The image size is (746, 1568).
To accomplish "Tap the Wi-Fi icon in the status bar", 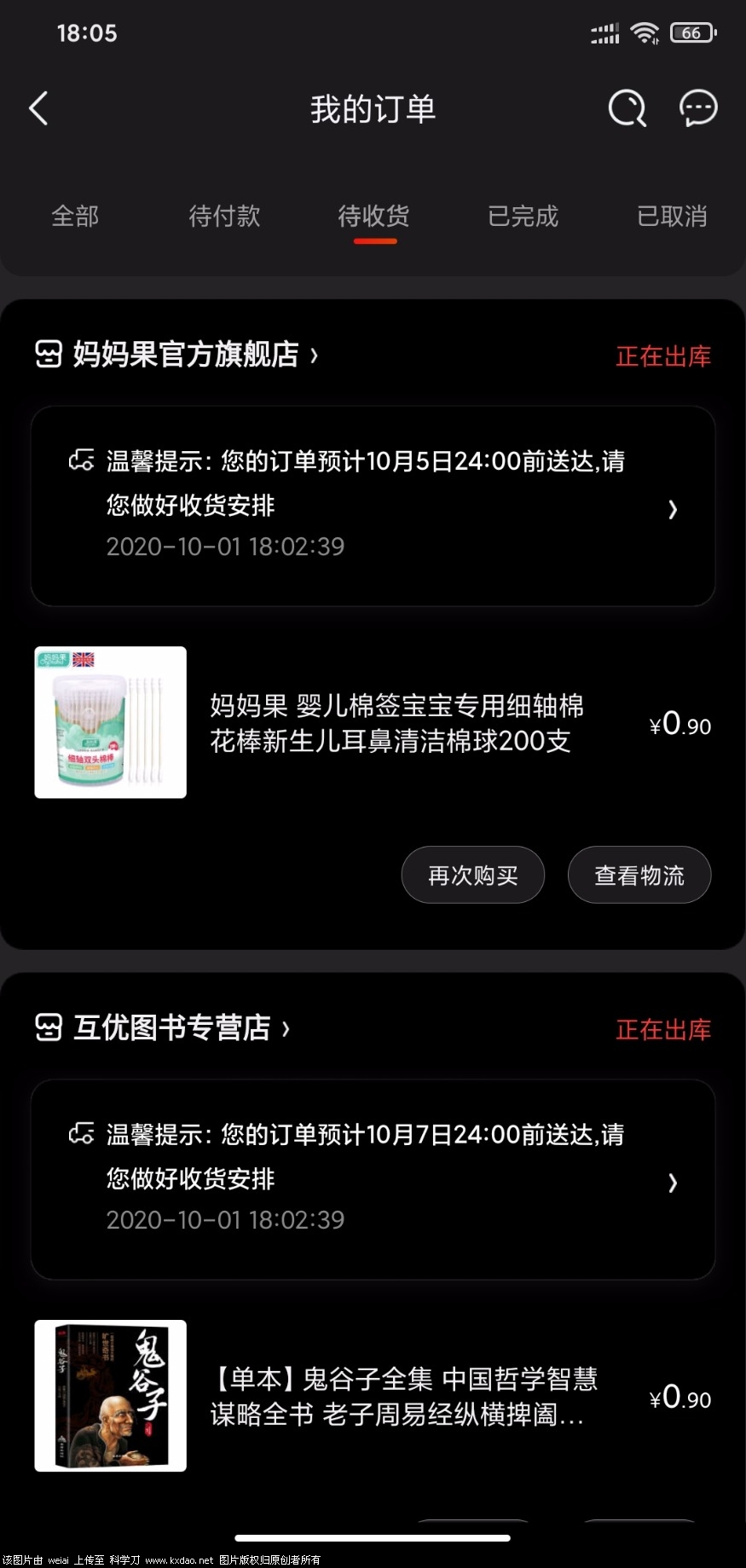I will [x=645, y=32].
